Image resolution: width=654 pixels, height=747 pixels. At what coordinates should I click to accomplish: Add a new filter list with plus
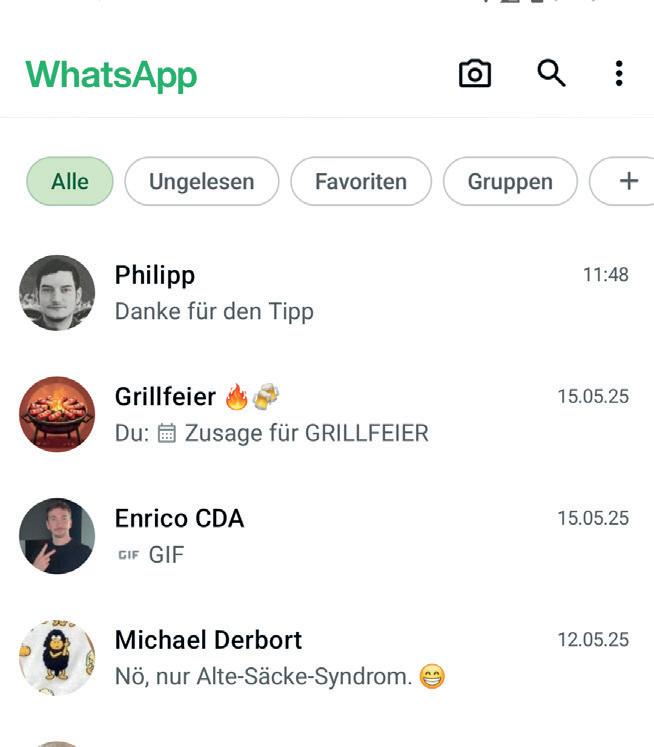point(627,182)
